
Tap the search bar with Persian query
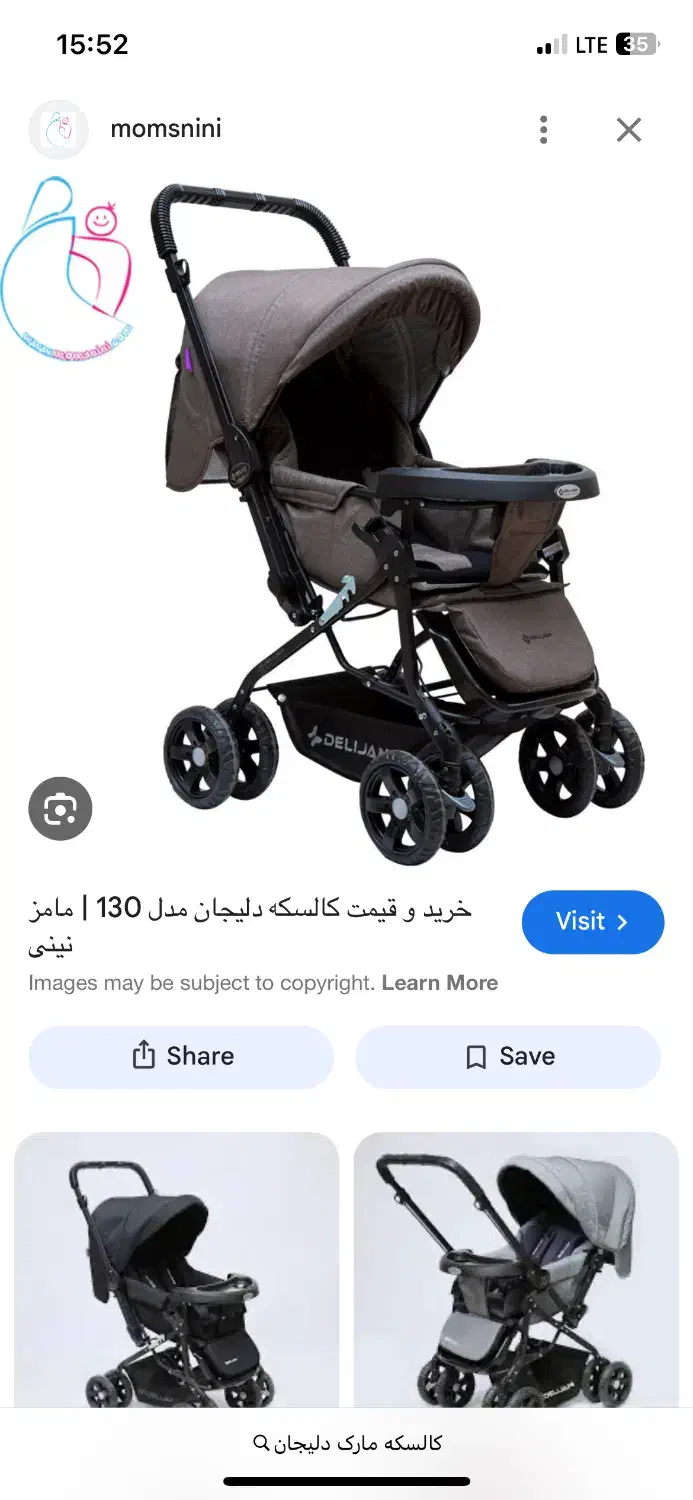(346, 1443)
